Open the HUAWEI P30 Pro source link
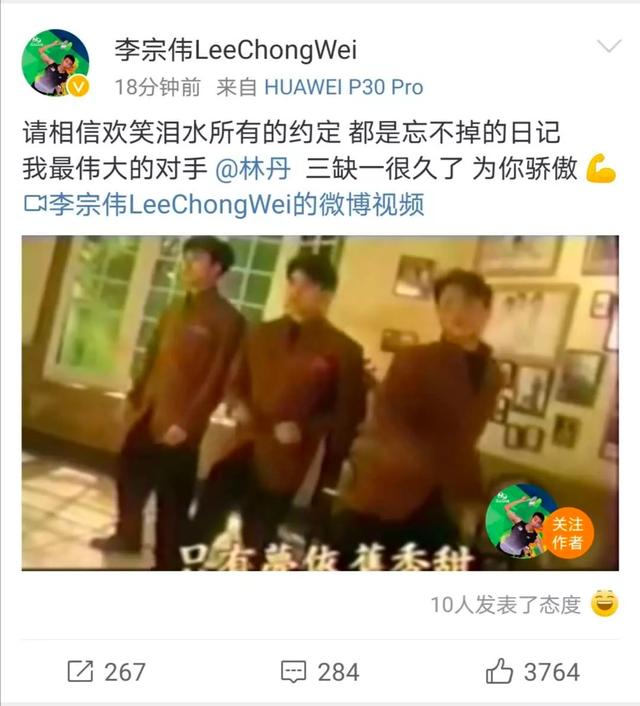Image resolution: width=640 pixels, height=706 pixels. click(x=343, y=87)
